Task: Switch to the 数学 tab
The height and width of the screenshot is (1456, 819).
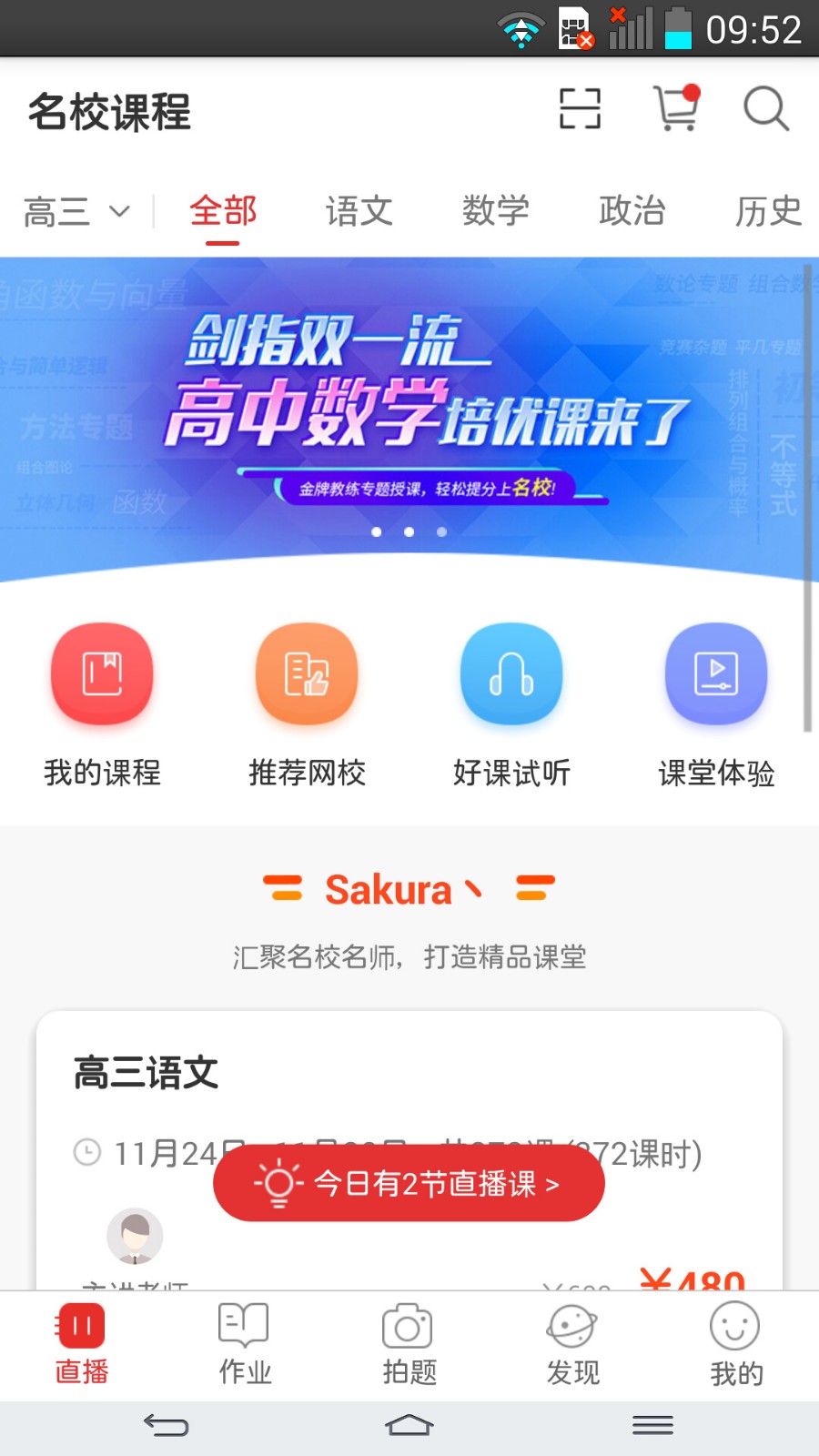Action: coord(496,212)
